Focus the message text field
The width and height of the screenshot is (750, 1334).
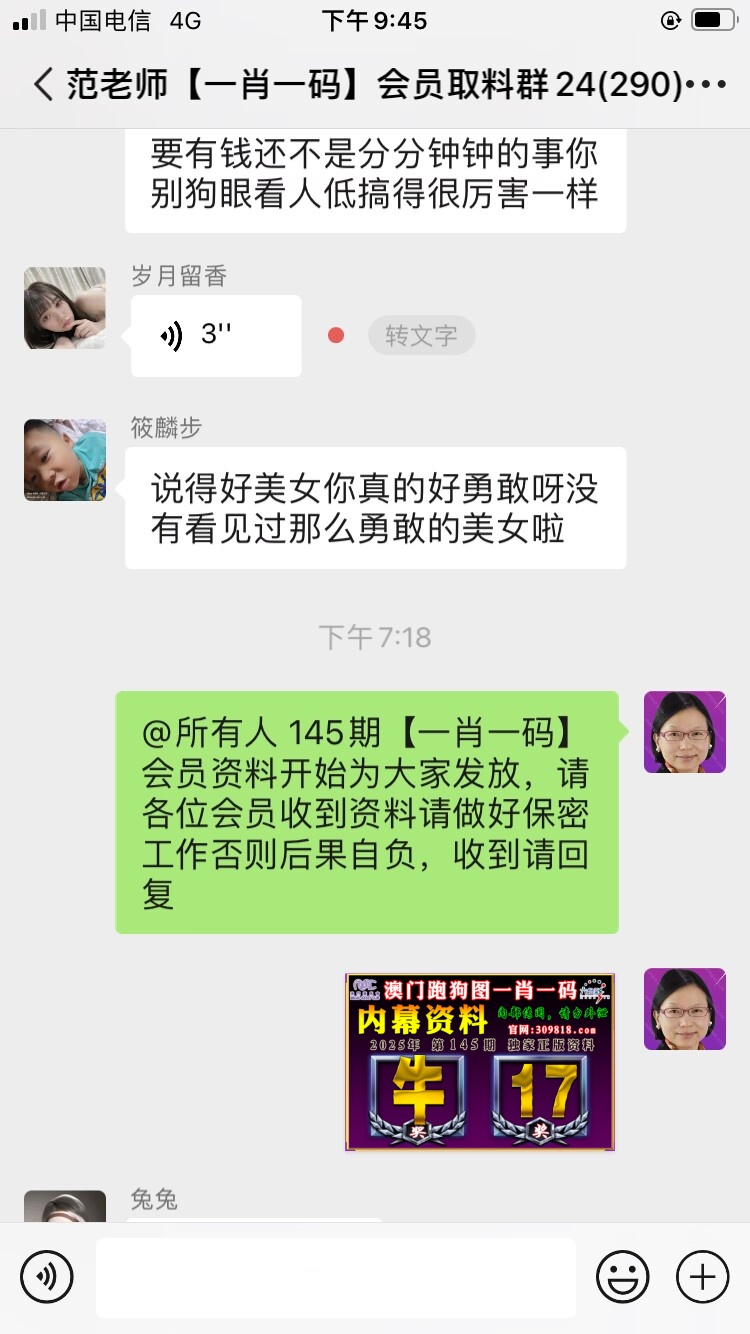point(335,1277)
